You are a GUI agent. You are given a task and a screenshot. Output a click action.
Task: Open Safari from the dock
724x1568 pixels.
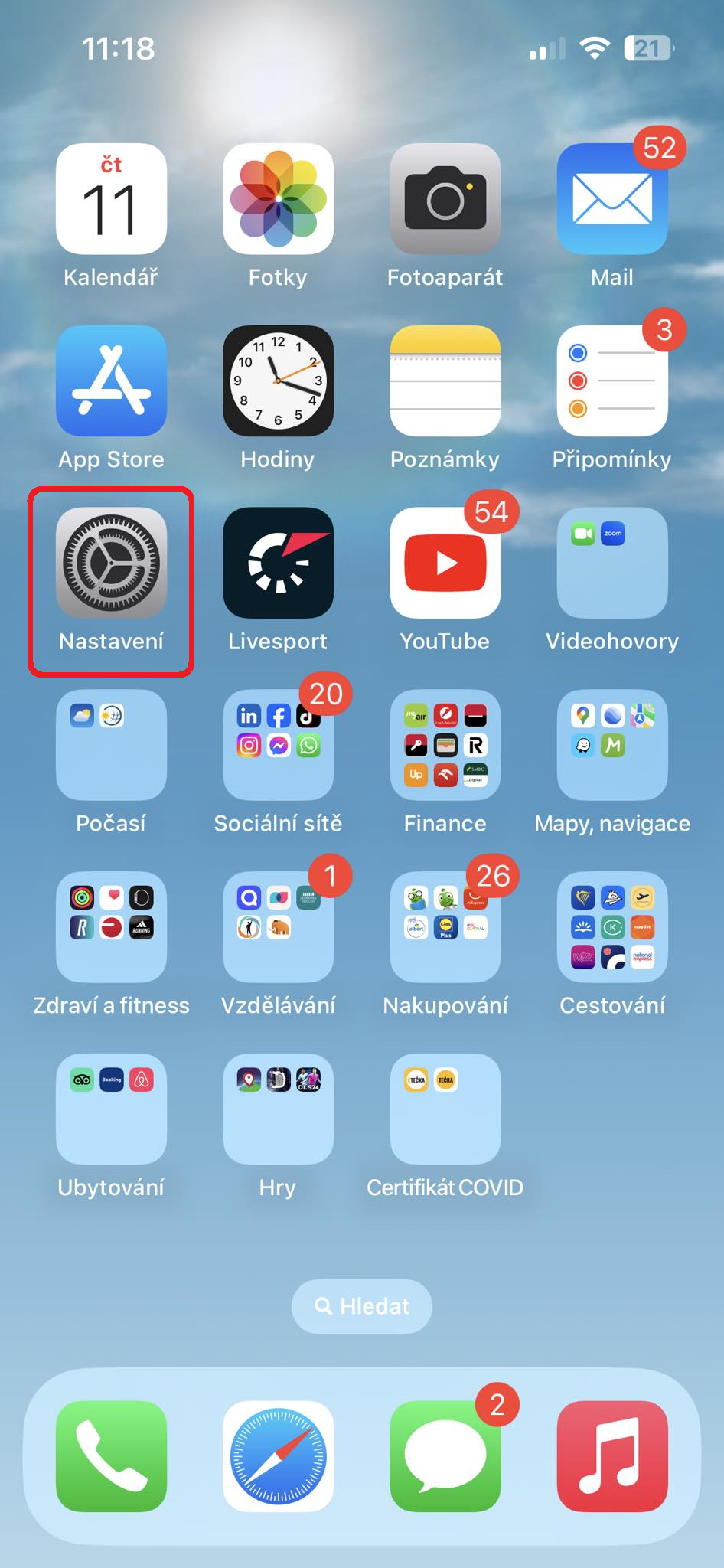[278, 1456]
